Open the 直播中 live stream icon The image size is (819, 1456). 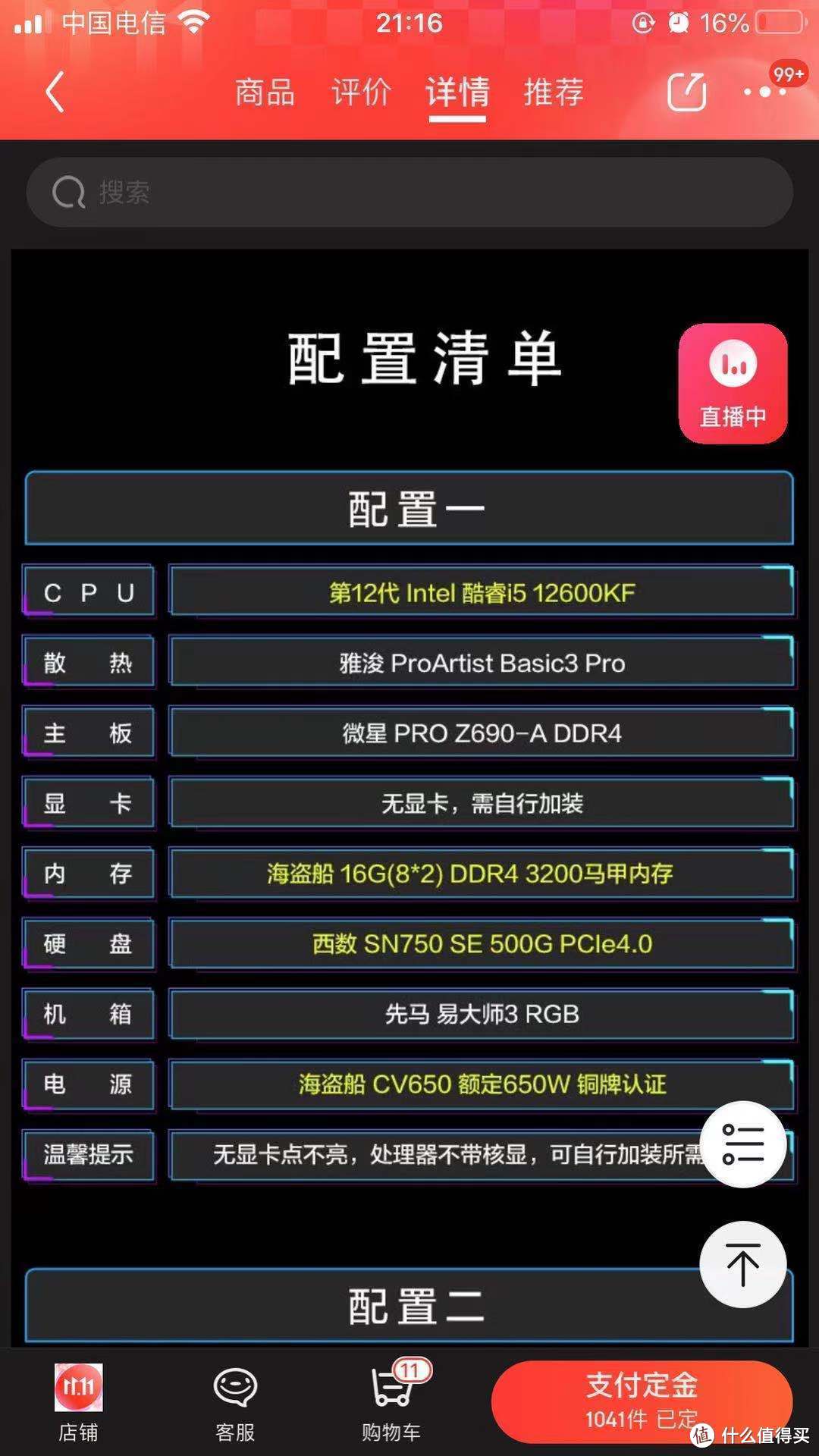(731, 383)
